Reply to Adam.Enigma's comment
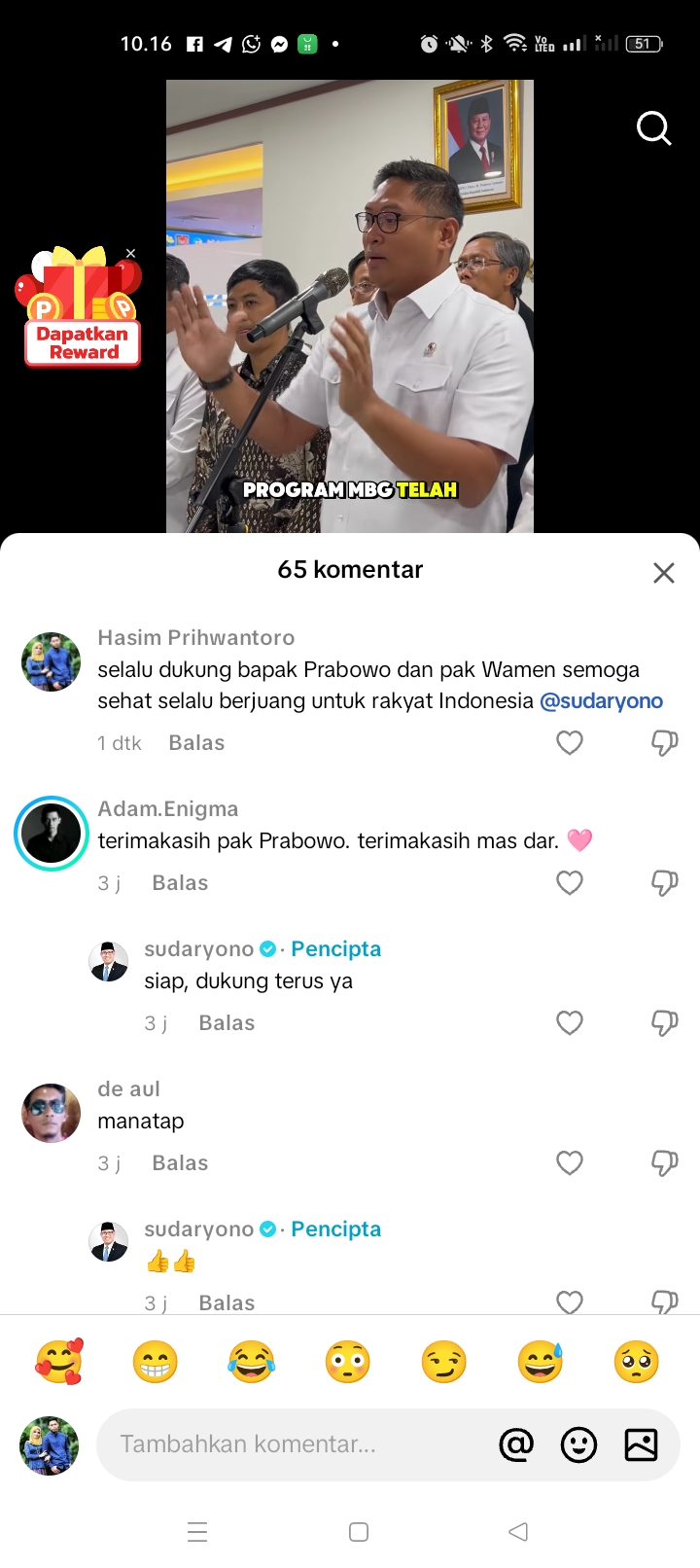Image resolution: width=700 pixels, height=1568 pixels. 180,883
